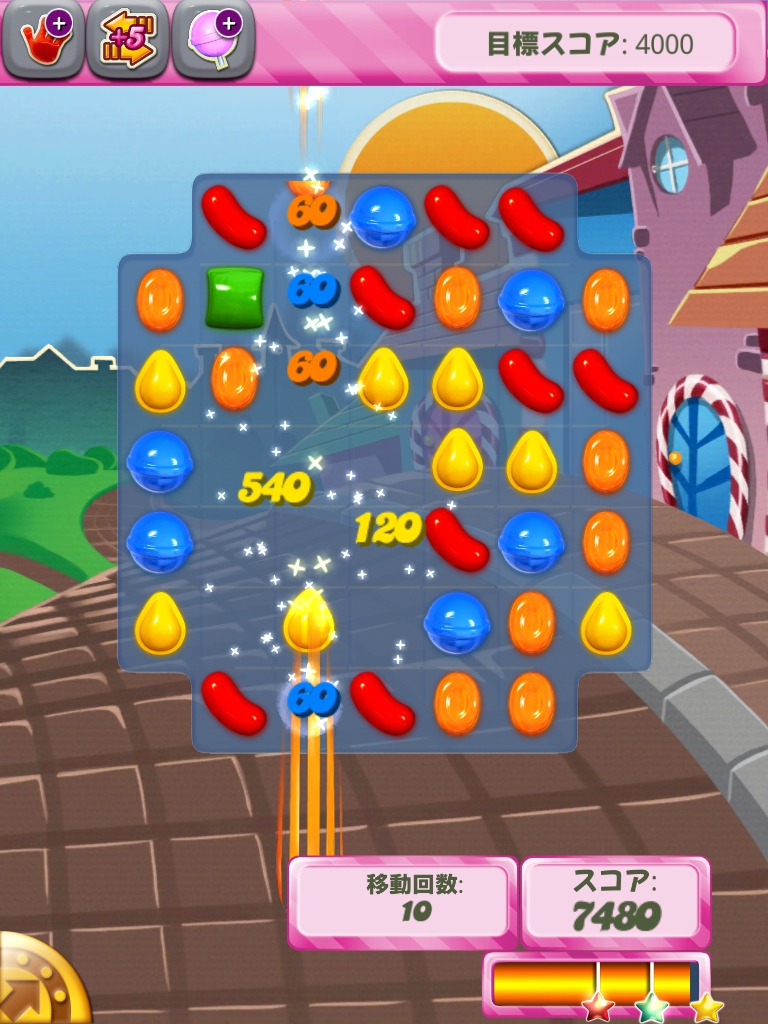The width and height of the screenshot is (768, 1024).
Task: Select the green square candy
Action: coord(235,297)
